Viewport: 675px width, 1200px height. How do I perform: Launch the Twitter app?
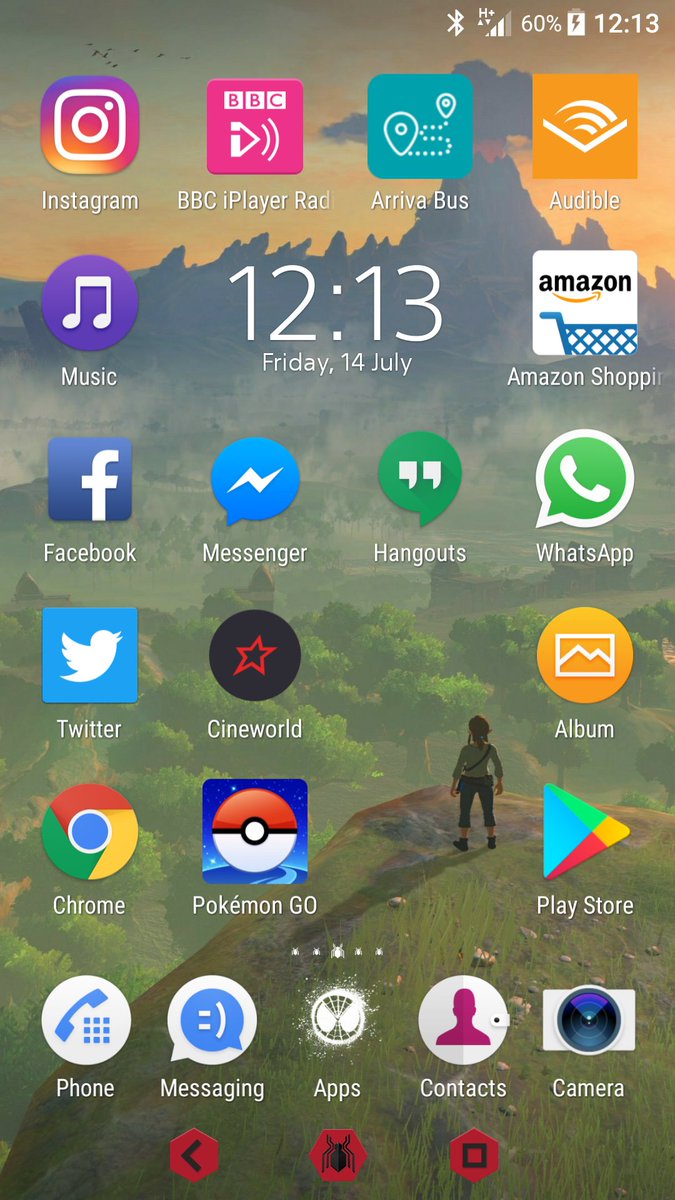90,656
